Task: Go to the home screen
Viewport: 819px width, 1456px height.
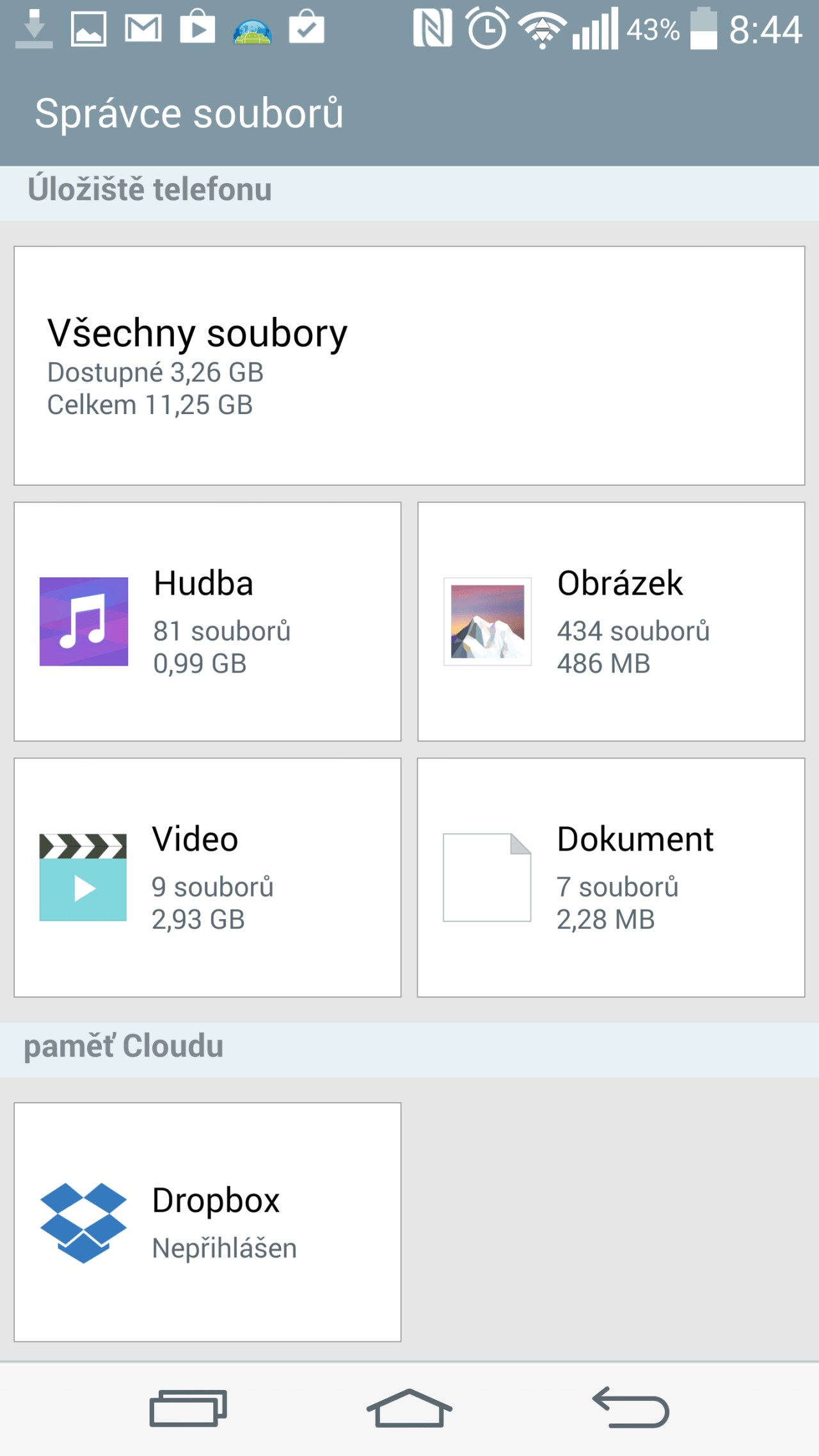Action: pos(409,1407)
